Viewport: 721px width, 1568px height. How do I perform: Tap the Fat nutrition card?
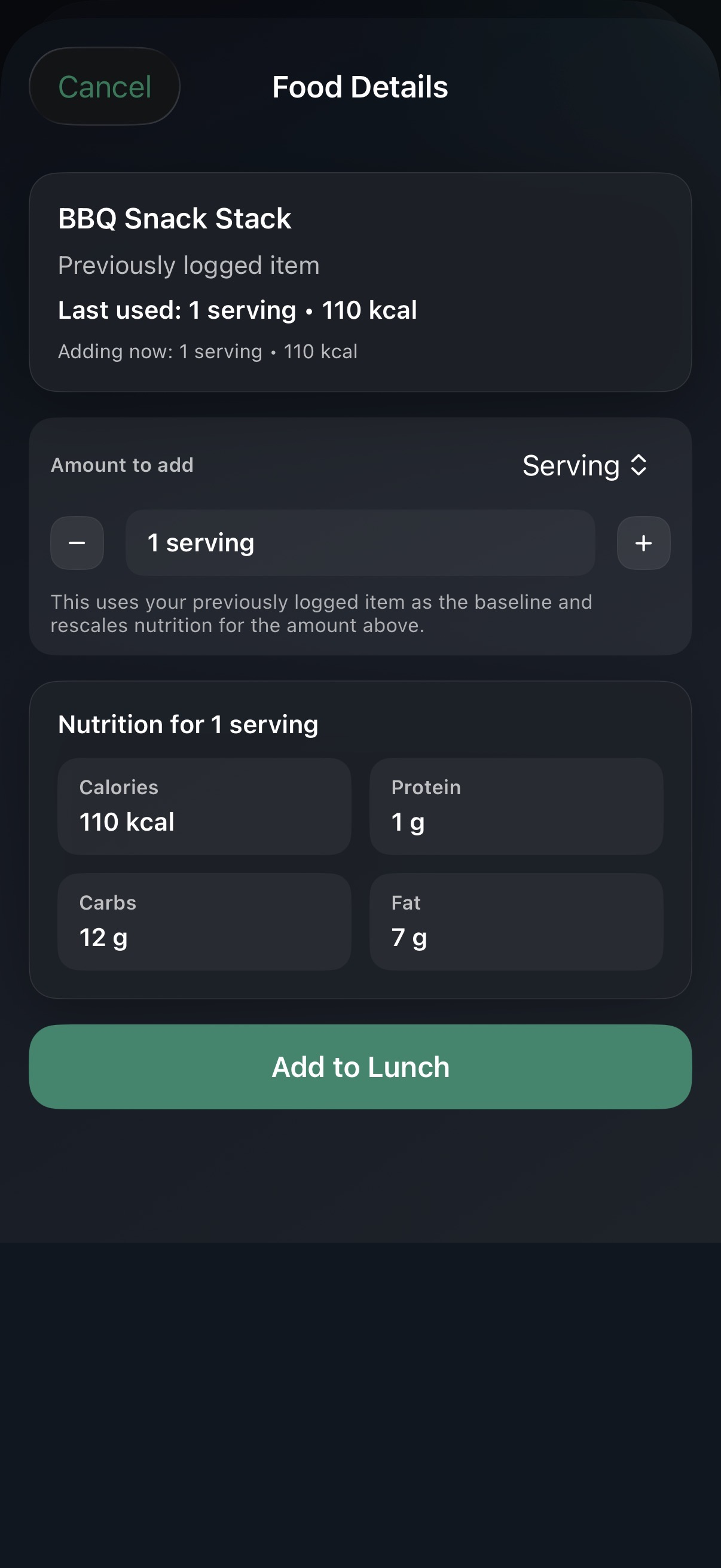[x=517, y=920]
